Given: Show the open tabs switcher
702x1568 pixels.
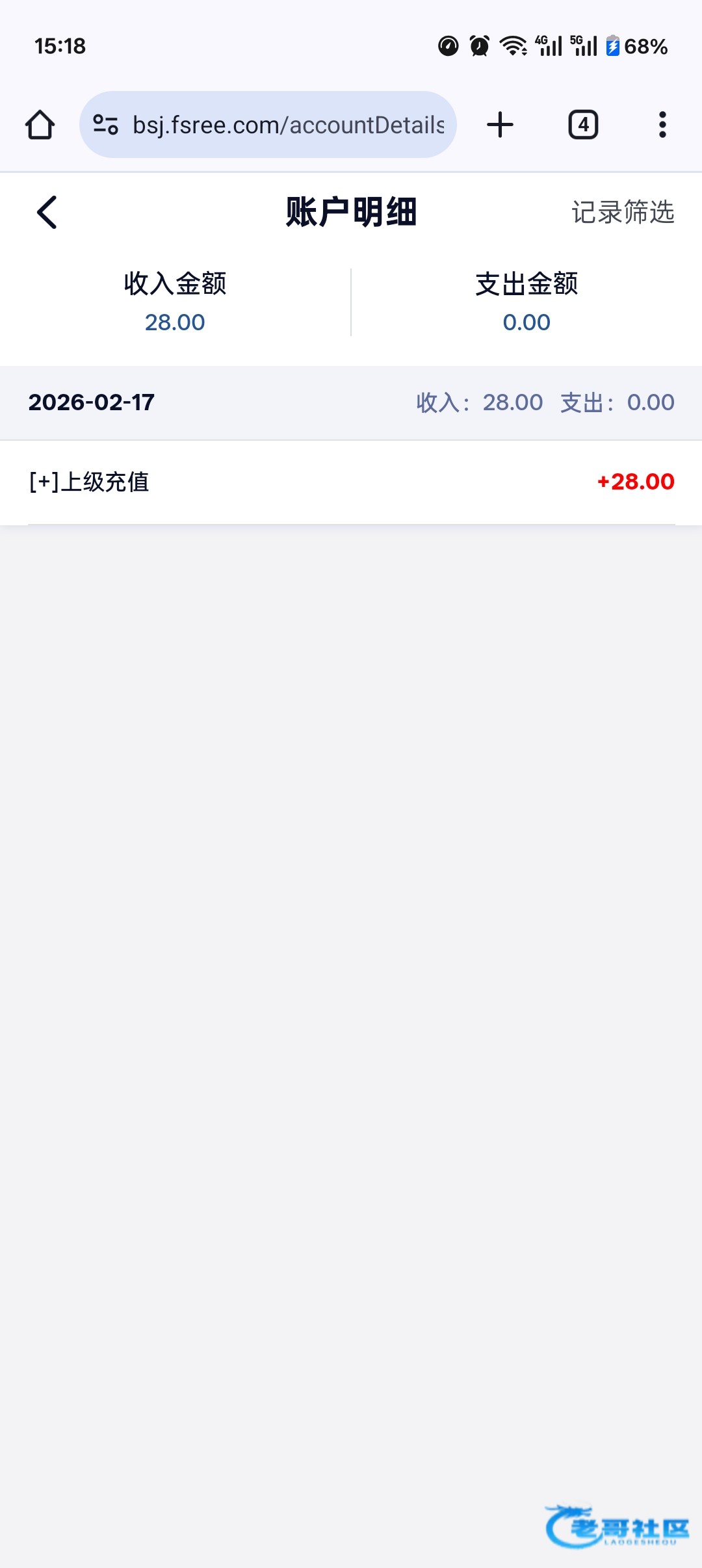Looking at the screenshot, I should pos(583,125).
